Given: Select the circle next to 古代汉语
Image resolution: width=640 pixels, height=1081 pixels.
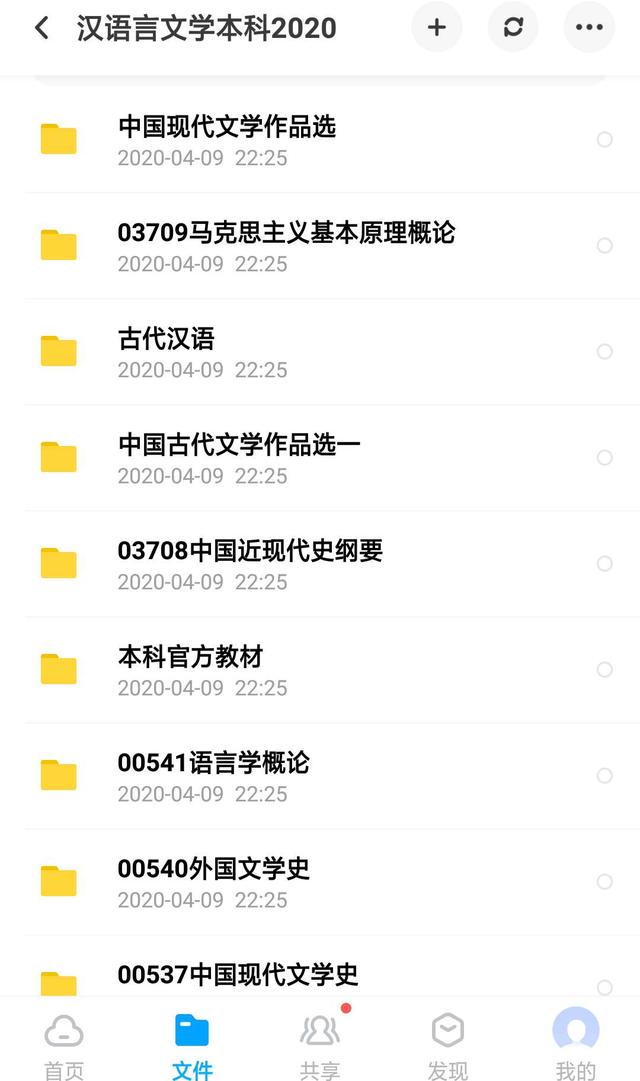Looking at the screenshot, I should (605, 352).
